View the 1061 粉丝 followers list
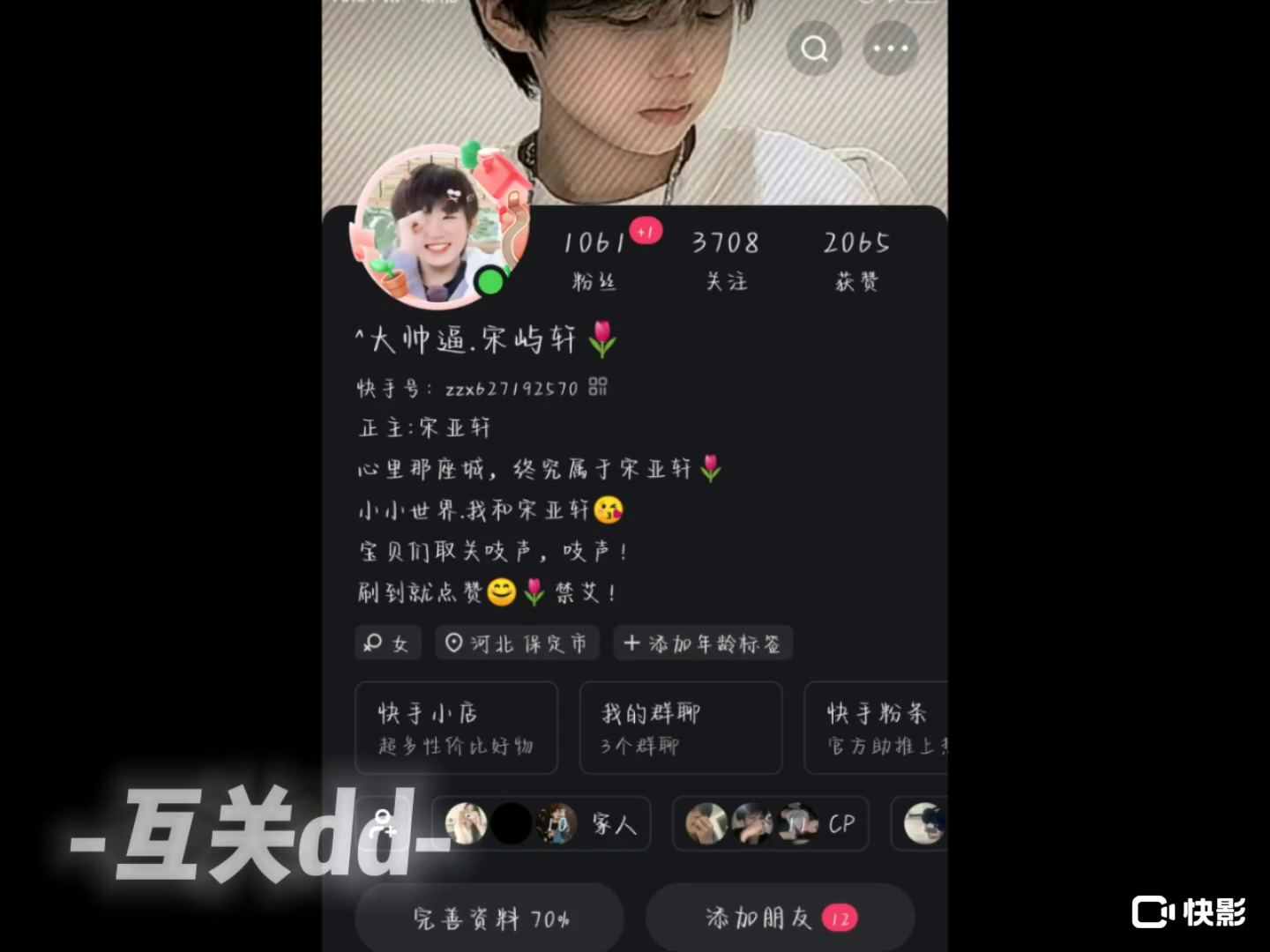Viewport: 1270px width, 952px height. point(594,258)
